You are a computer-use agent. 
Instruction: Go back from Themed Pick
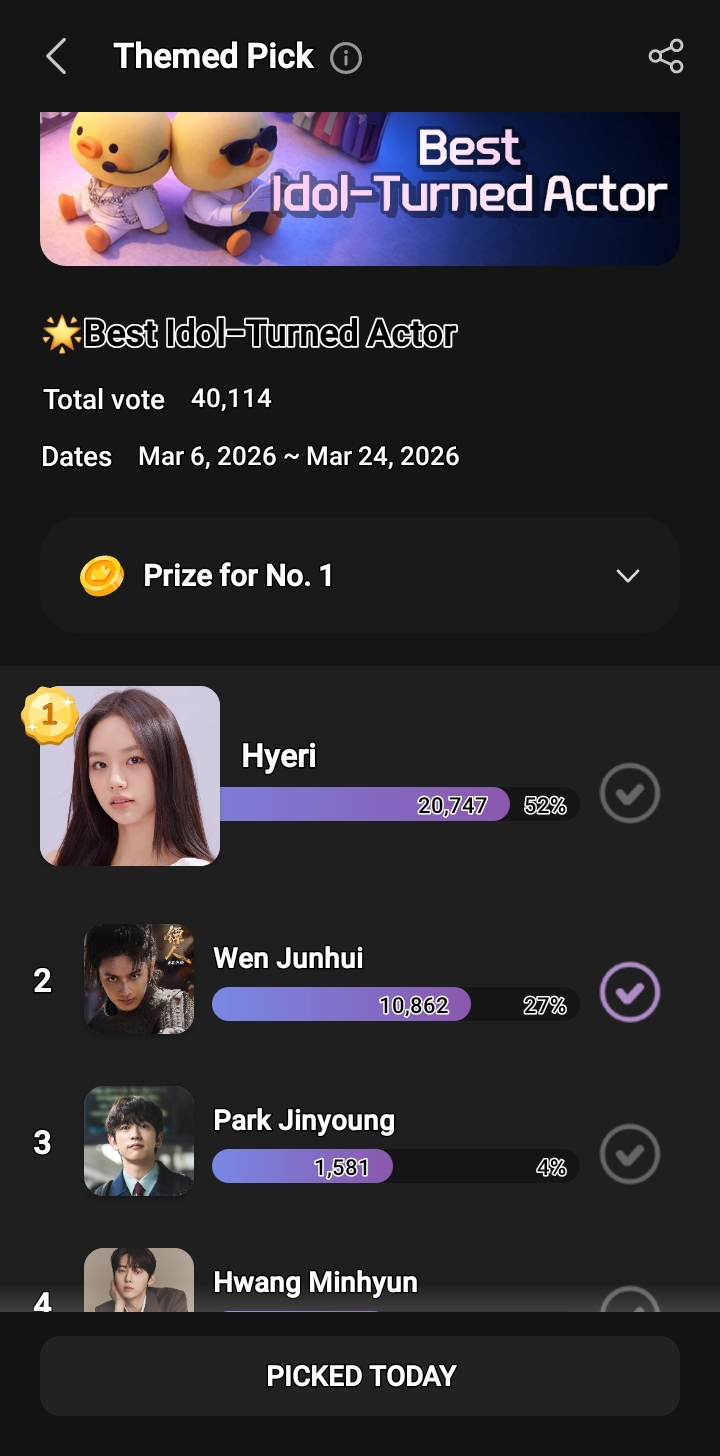pos(56,57)
